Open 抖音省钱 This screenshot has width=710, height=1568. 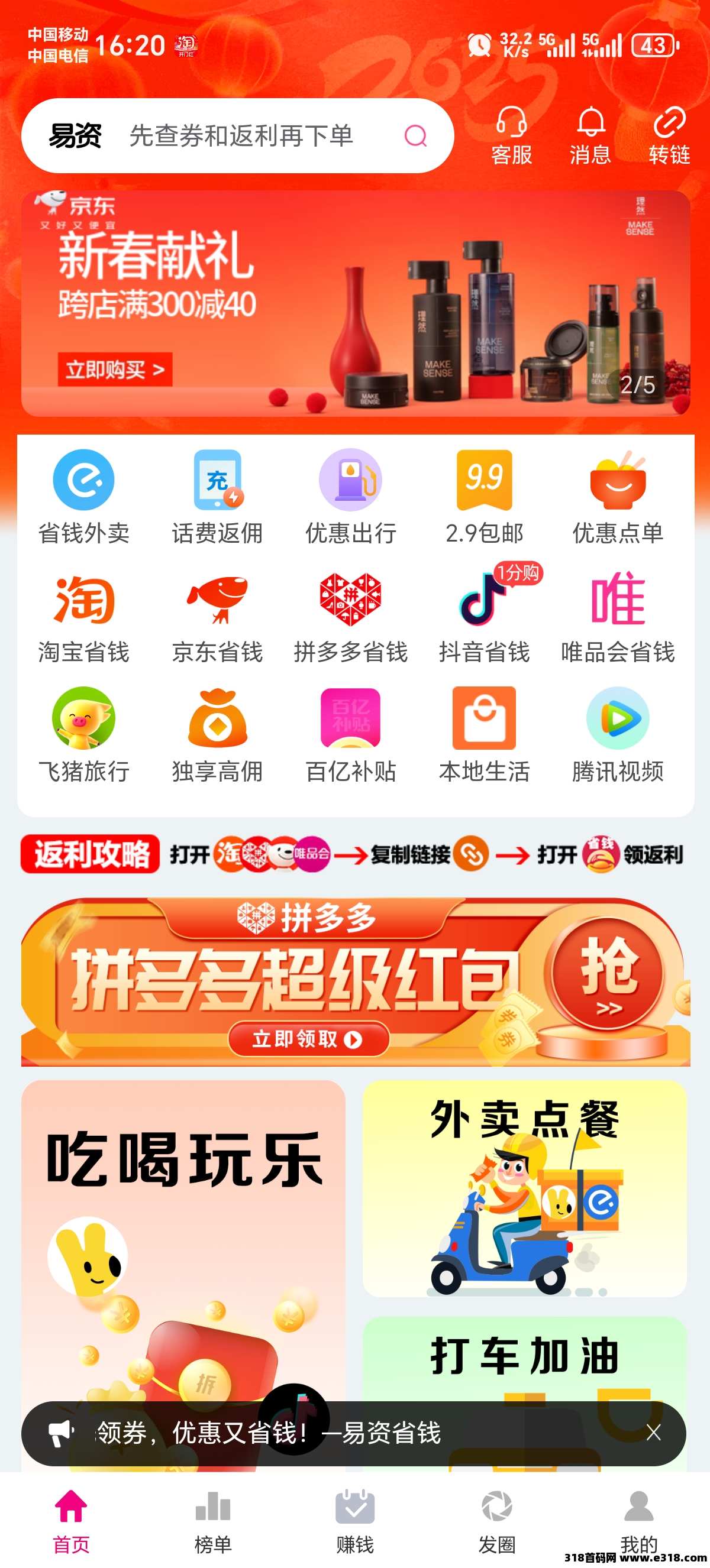[x=484, y=616]
